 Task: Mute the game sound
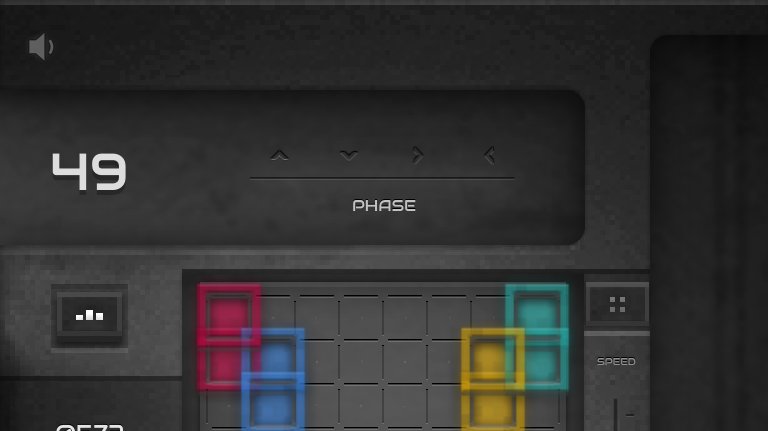coord(41,47)
